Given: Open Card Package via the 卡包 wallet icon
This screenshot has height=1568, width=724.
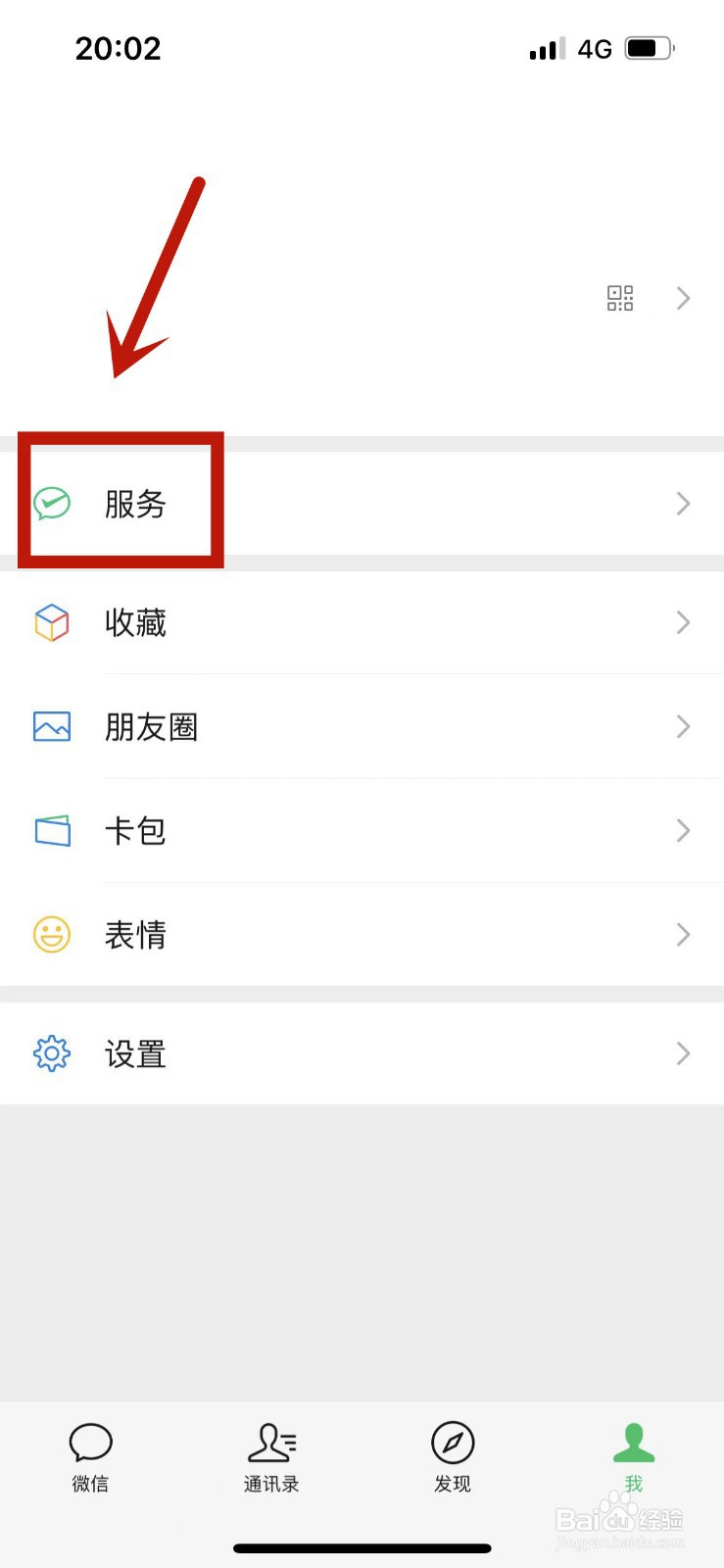Looking at the screenshot, I should coord(51,831).
